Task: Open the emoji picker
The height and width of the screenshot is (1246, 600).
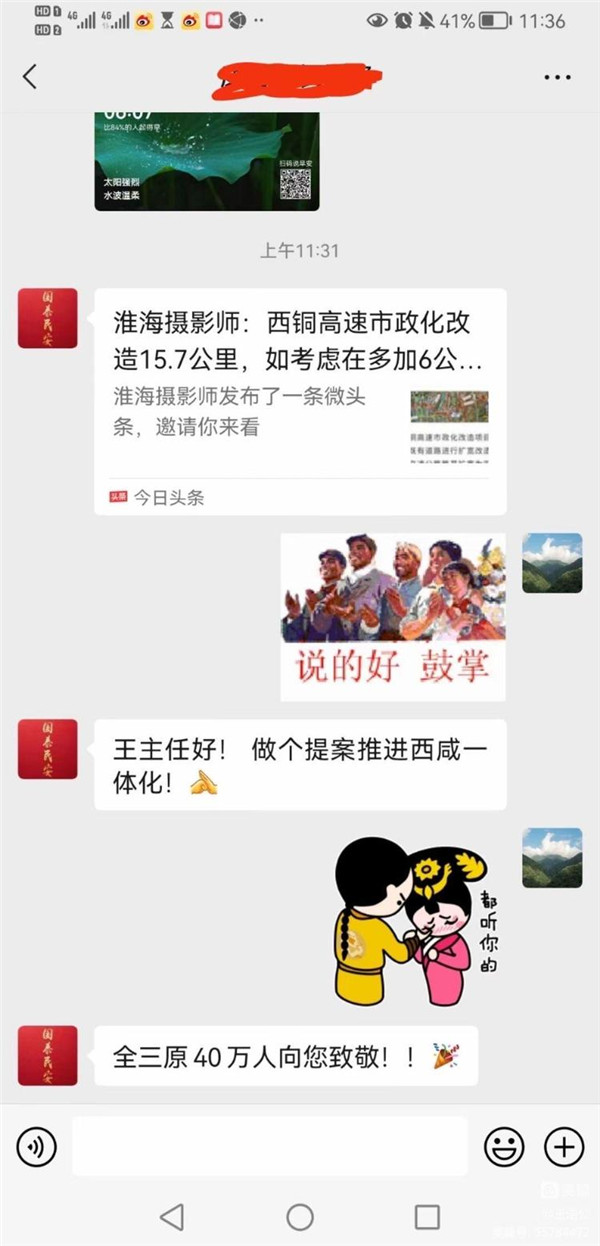Action: coord(504,1147)
